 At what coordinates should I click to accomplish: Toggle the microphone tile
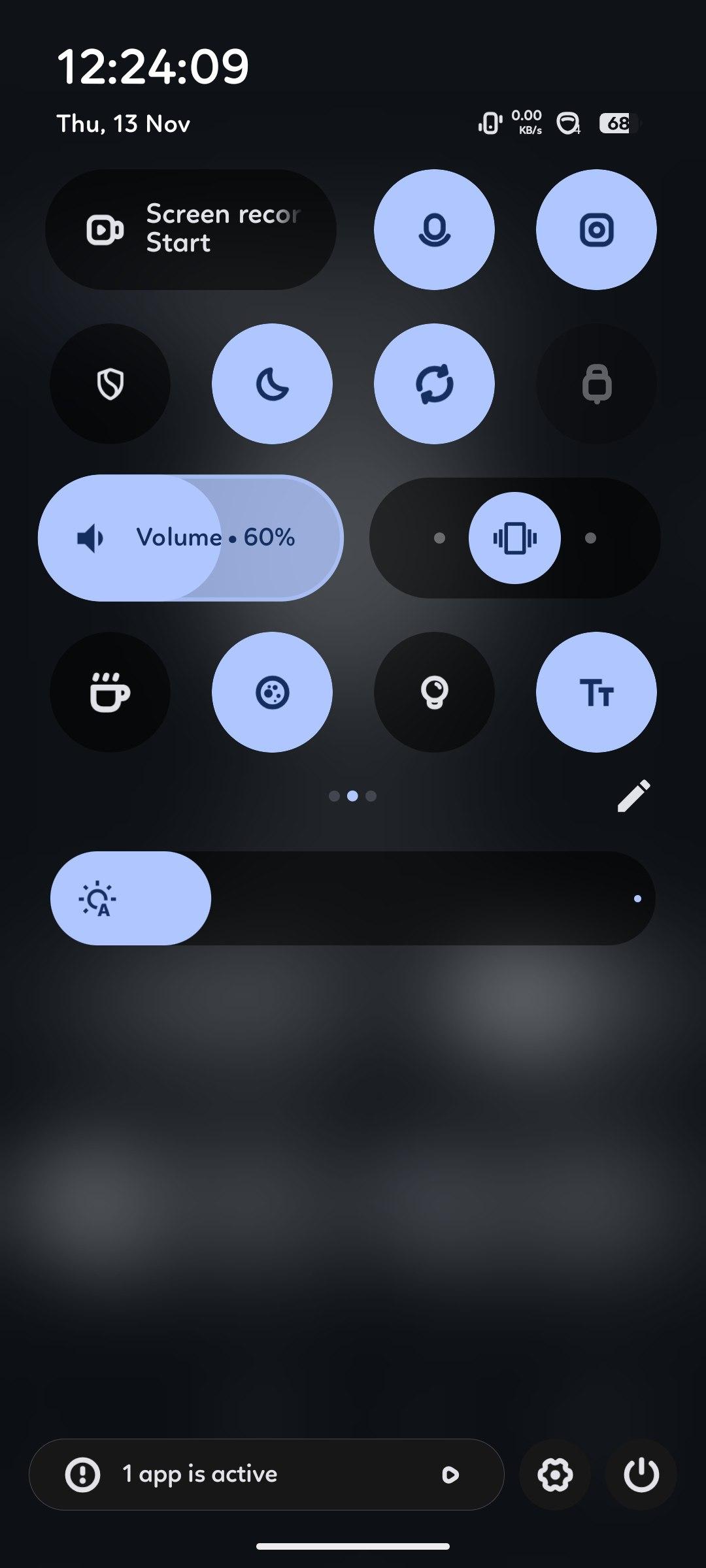(x=434, y=229)
